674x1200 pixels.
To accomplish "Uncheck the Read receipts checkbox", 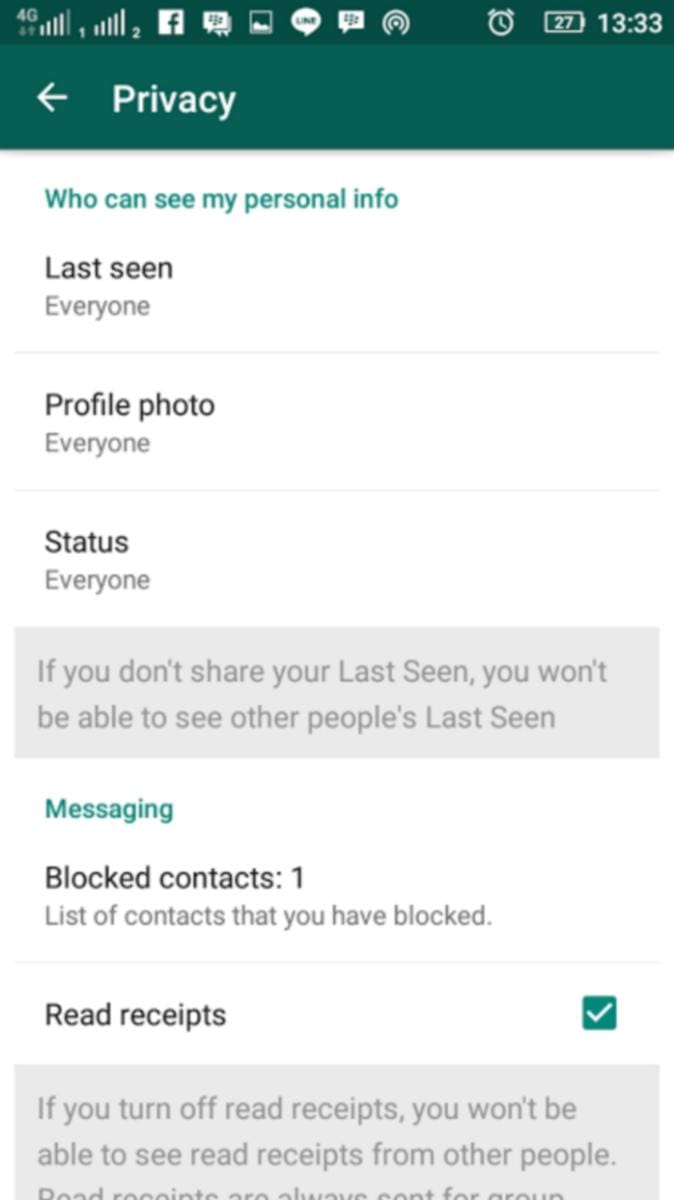I will click(x=599, y=1014).
